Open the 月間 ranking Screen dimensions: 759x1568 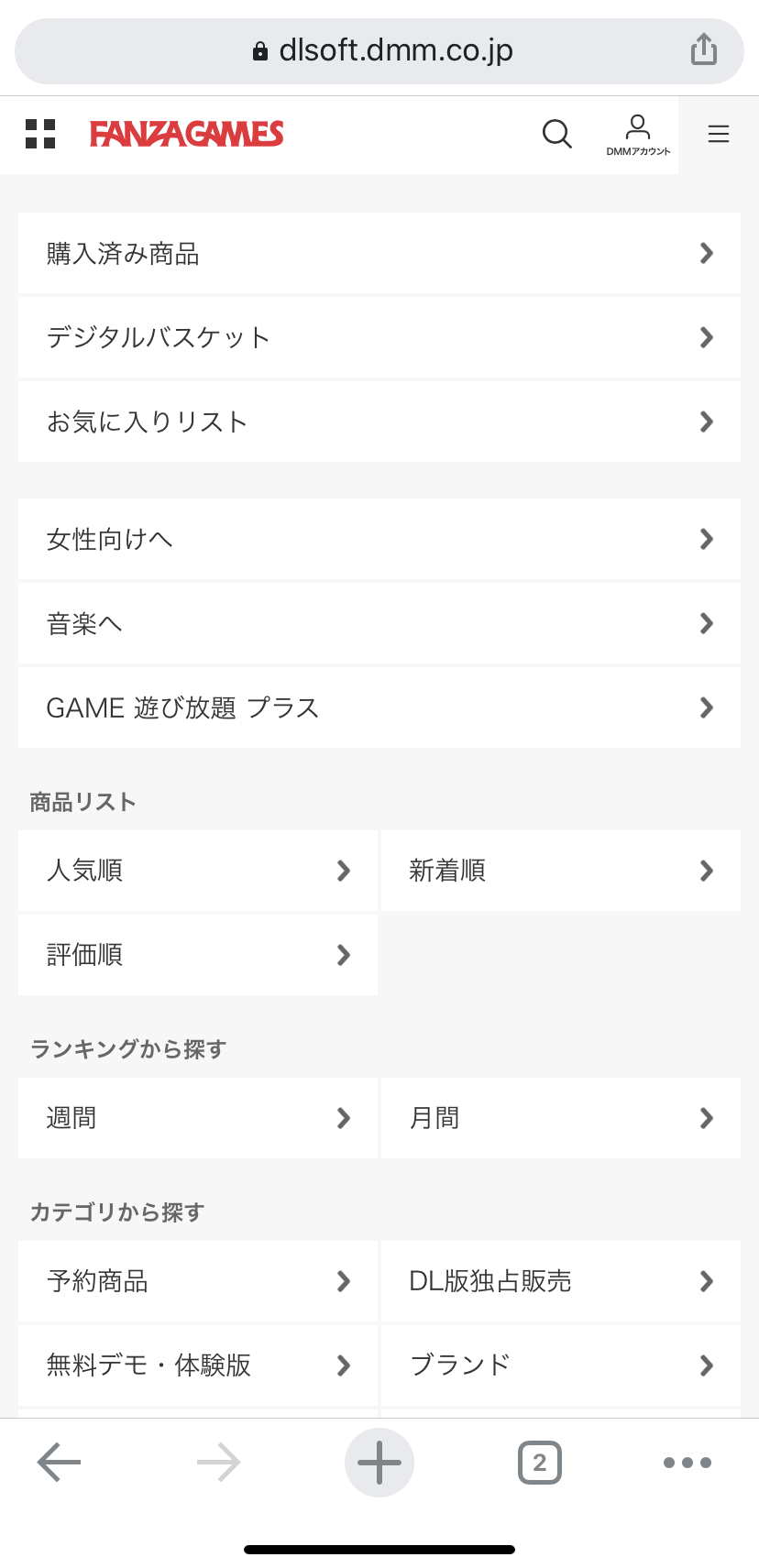(560, 1118)
